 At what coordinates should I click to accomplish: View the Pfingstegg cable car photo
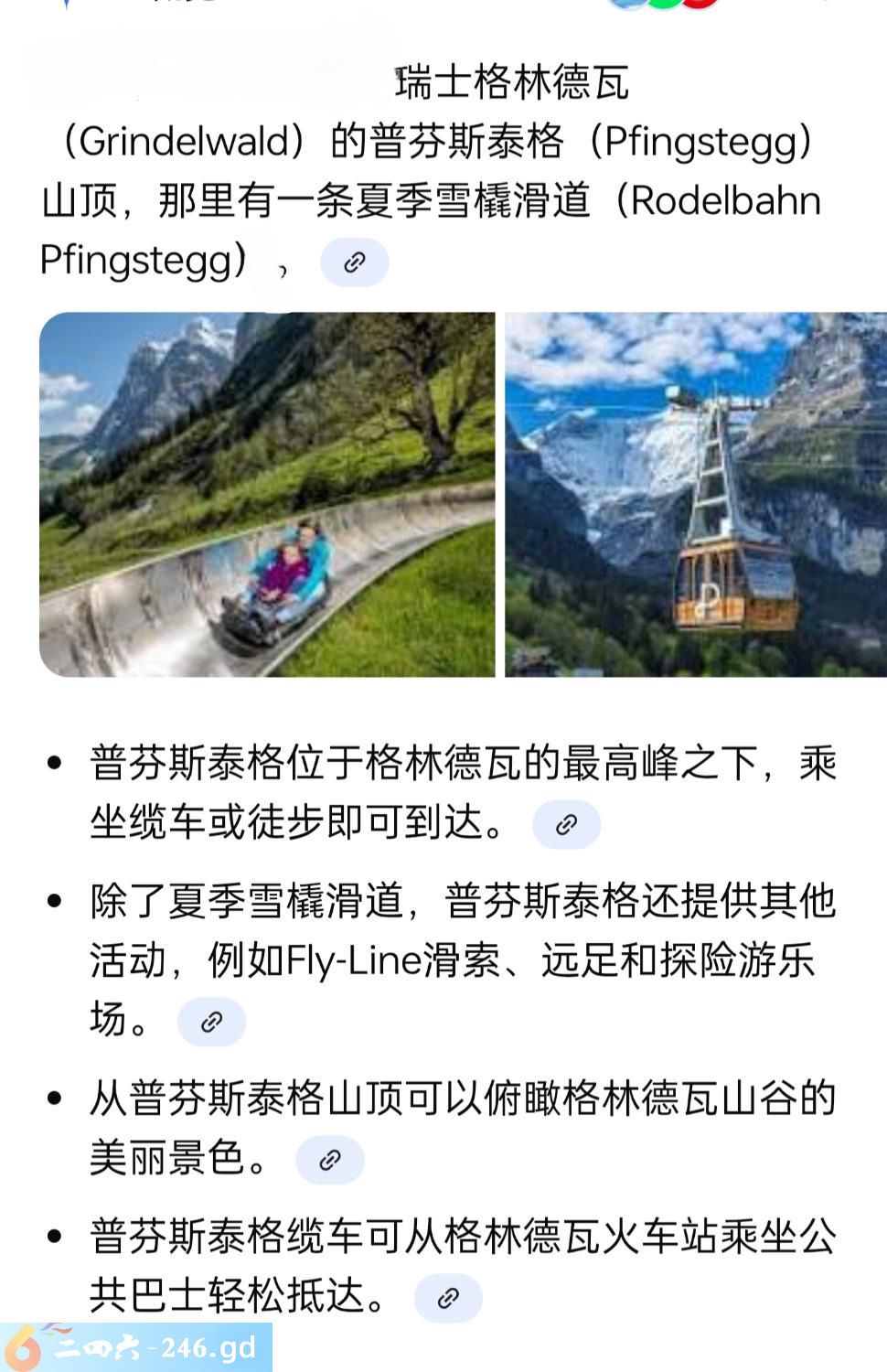(x=696, y=494)
